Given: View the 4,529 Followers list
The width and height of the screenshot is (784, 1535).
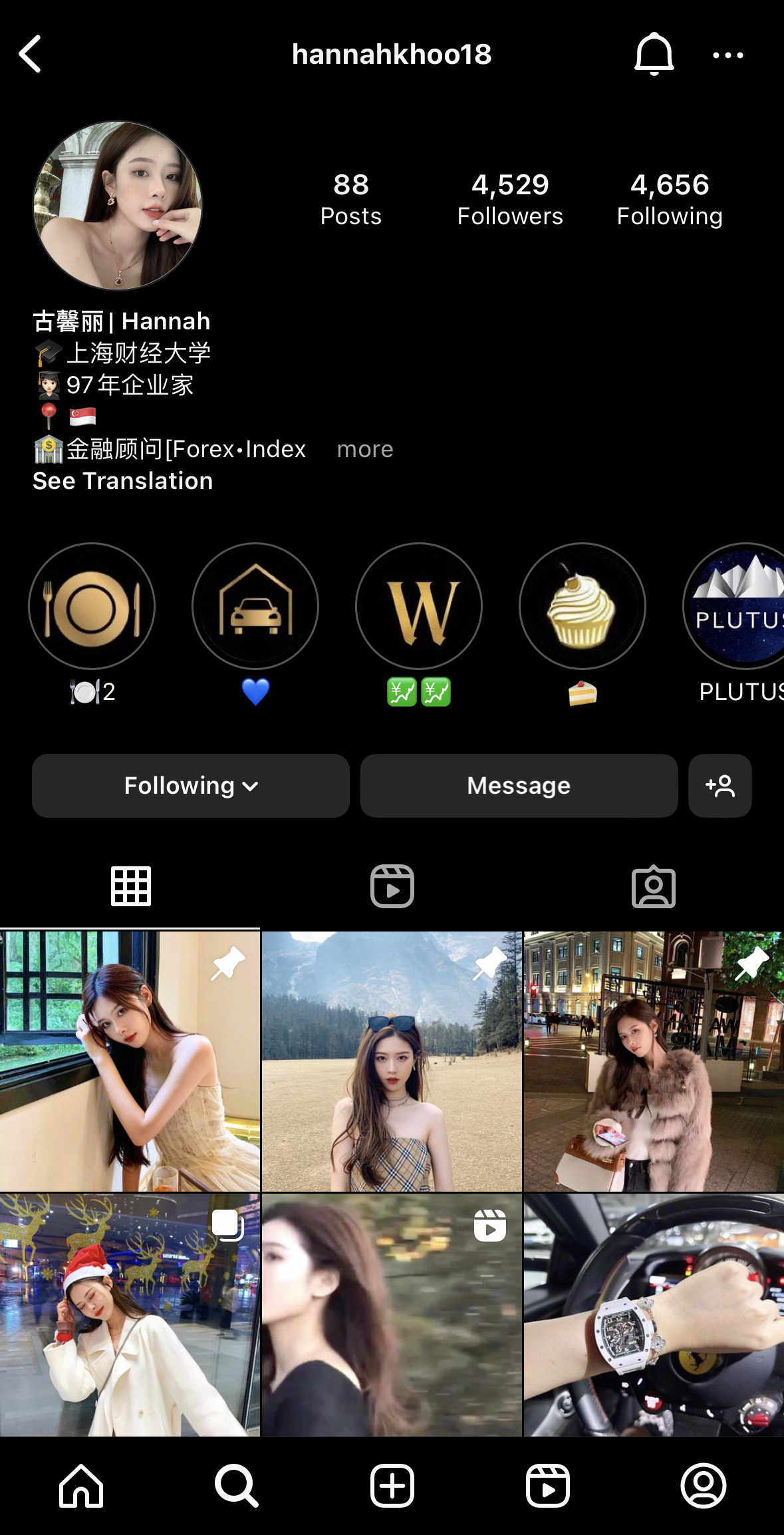Looking at the screenshot, I should [x=510, y=200].
